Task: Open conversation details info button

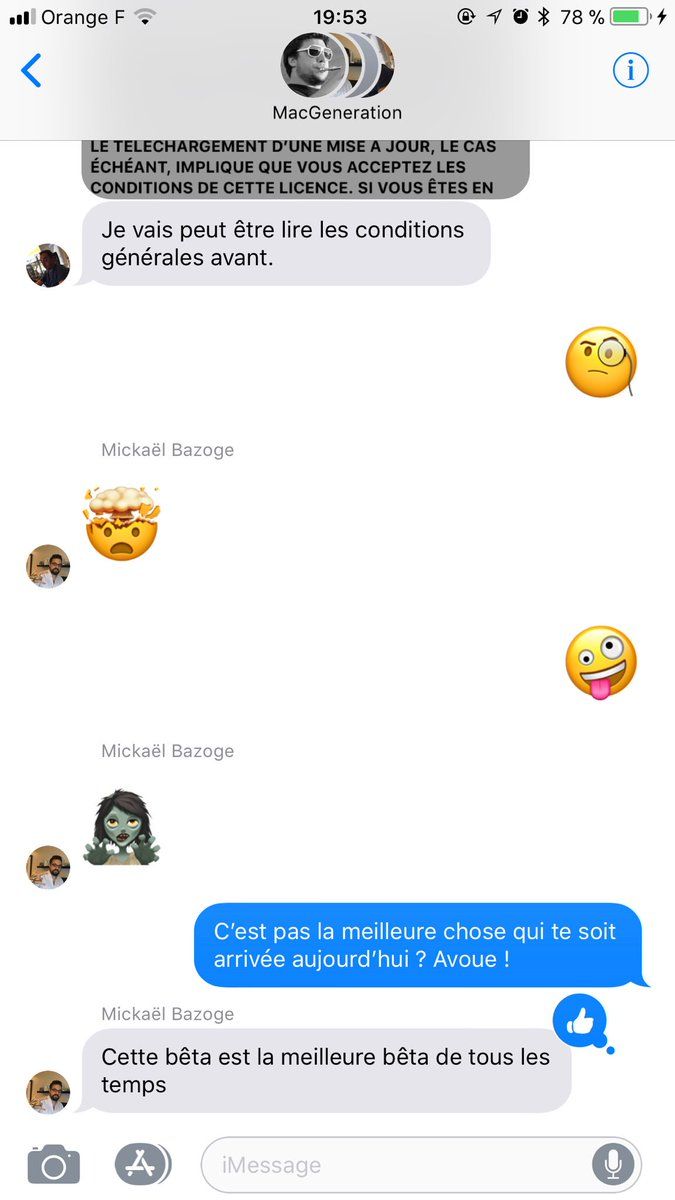Action: 630,70
